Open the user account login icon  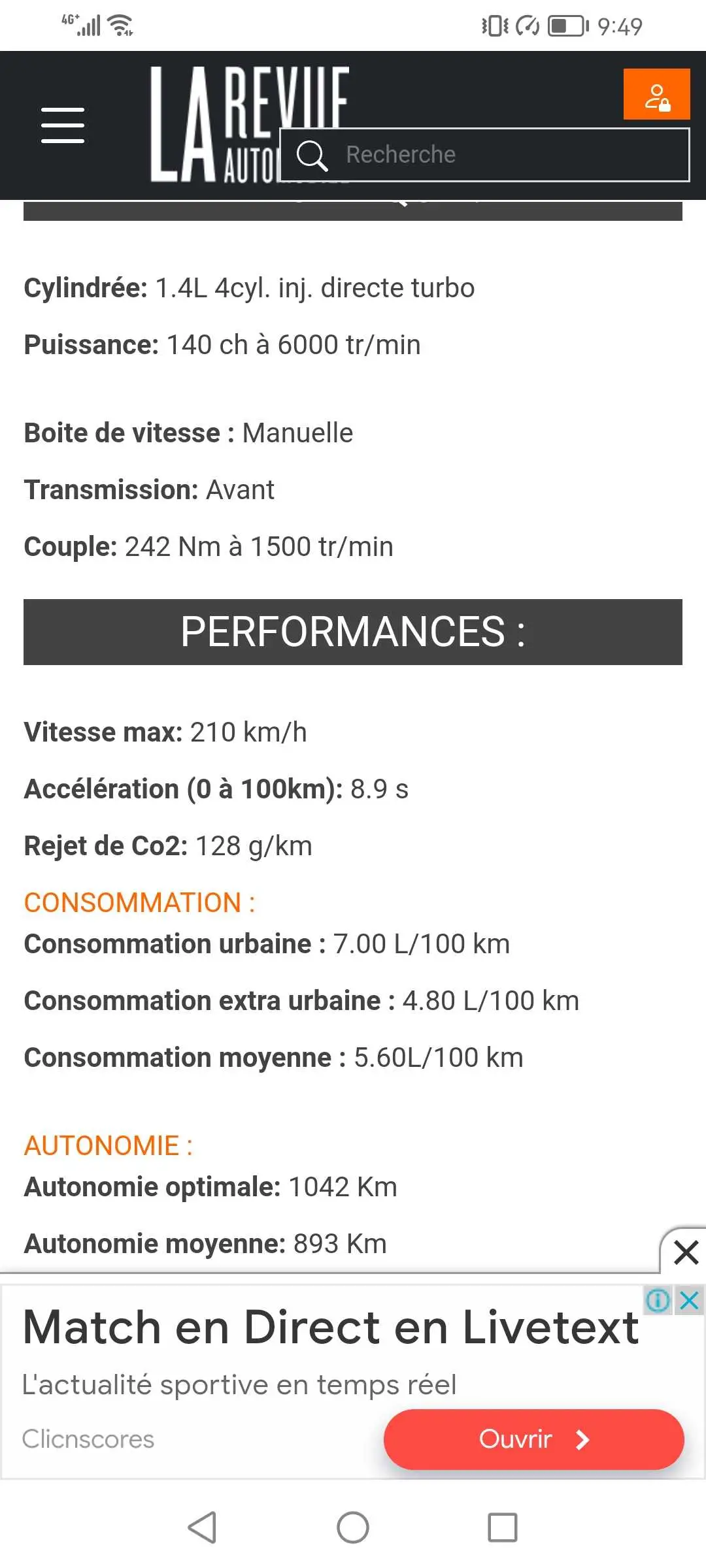[656, 95]
